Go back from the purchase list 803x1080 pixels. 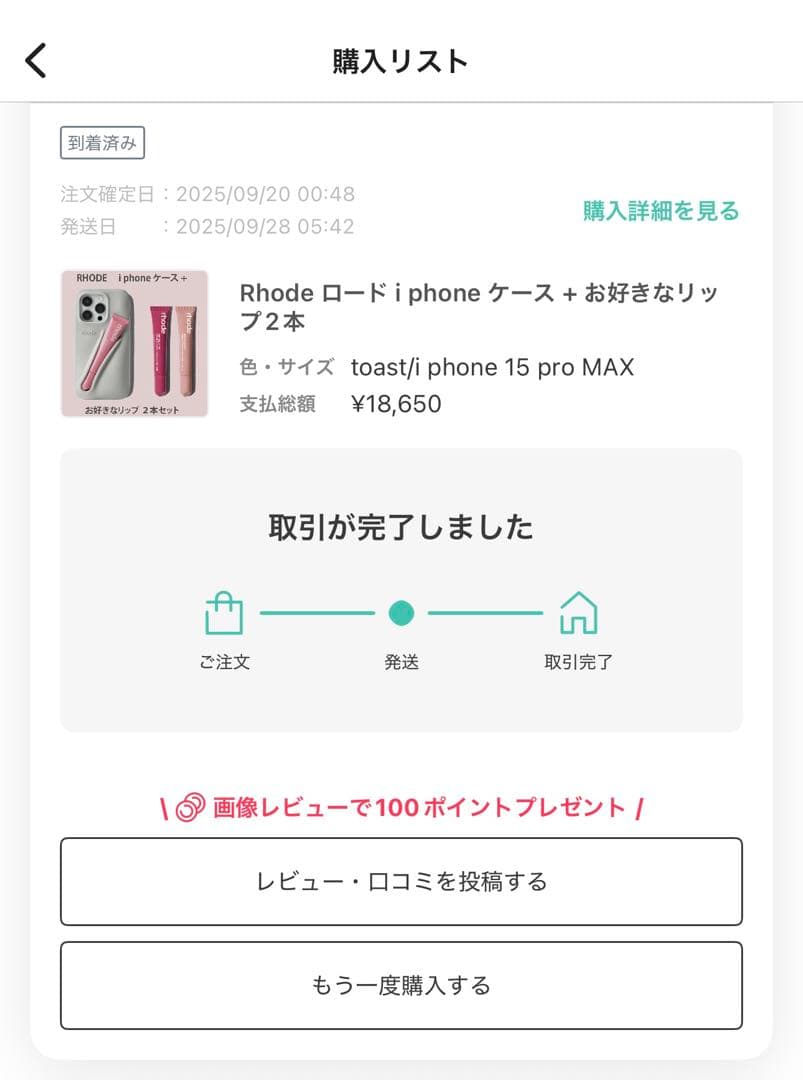click(36, 61)
